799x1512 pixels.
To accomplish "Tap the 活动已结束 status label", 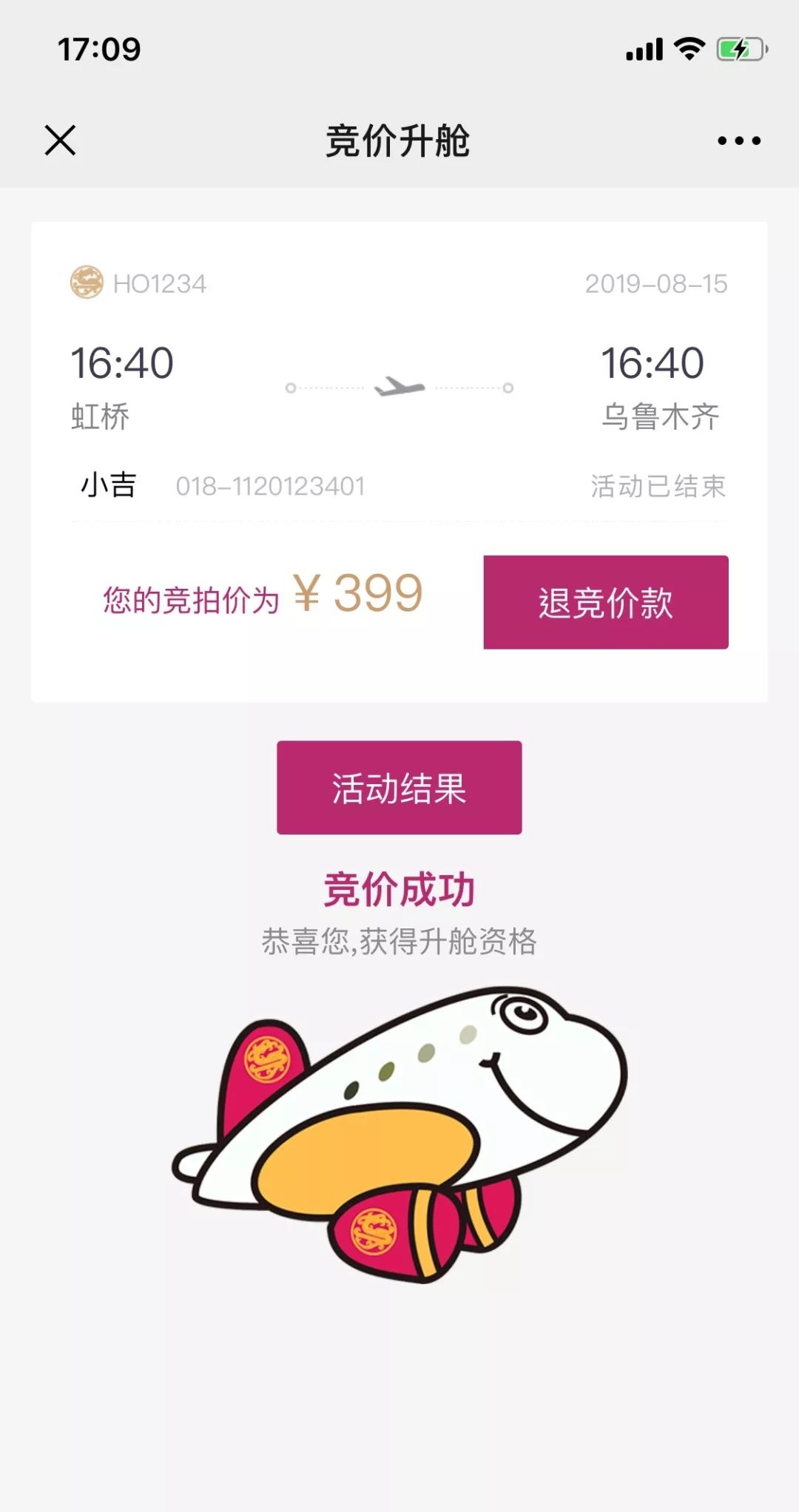I will point(658,485).
